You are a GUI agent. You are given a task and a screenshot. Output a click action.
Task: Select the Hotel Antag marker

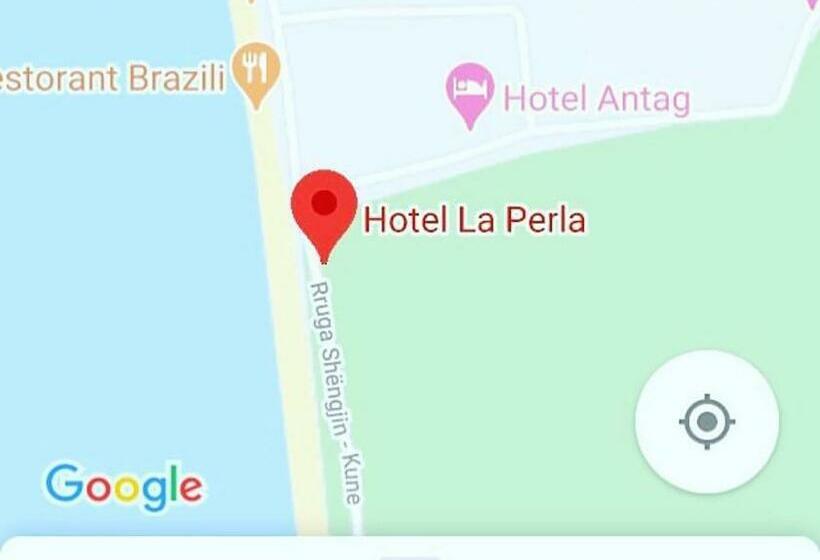(x=470, y=91)
